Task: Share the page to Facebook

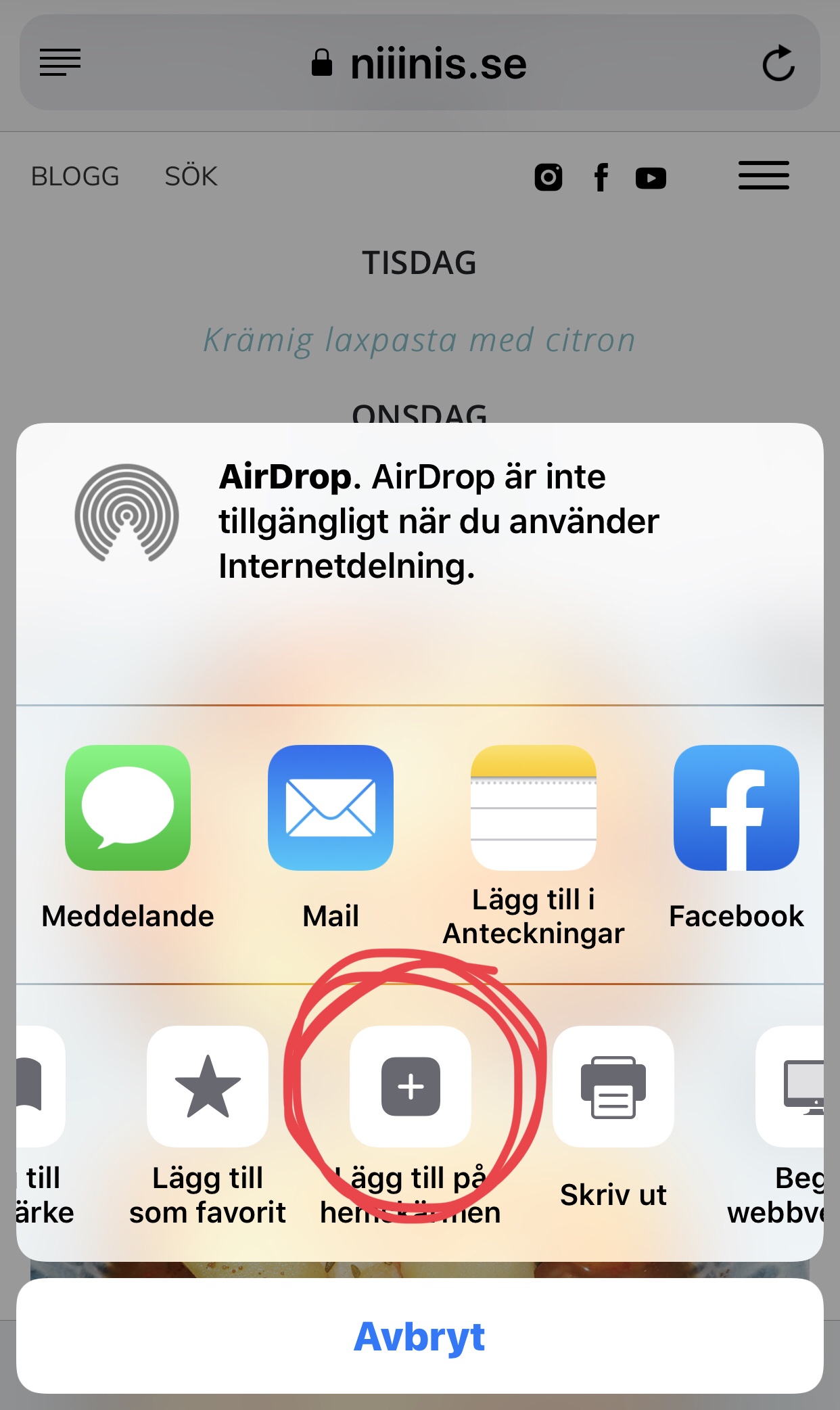Action: pos(736,808)
